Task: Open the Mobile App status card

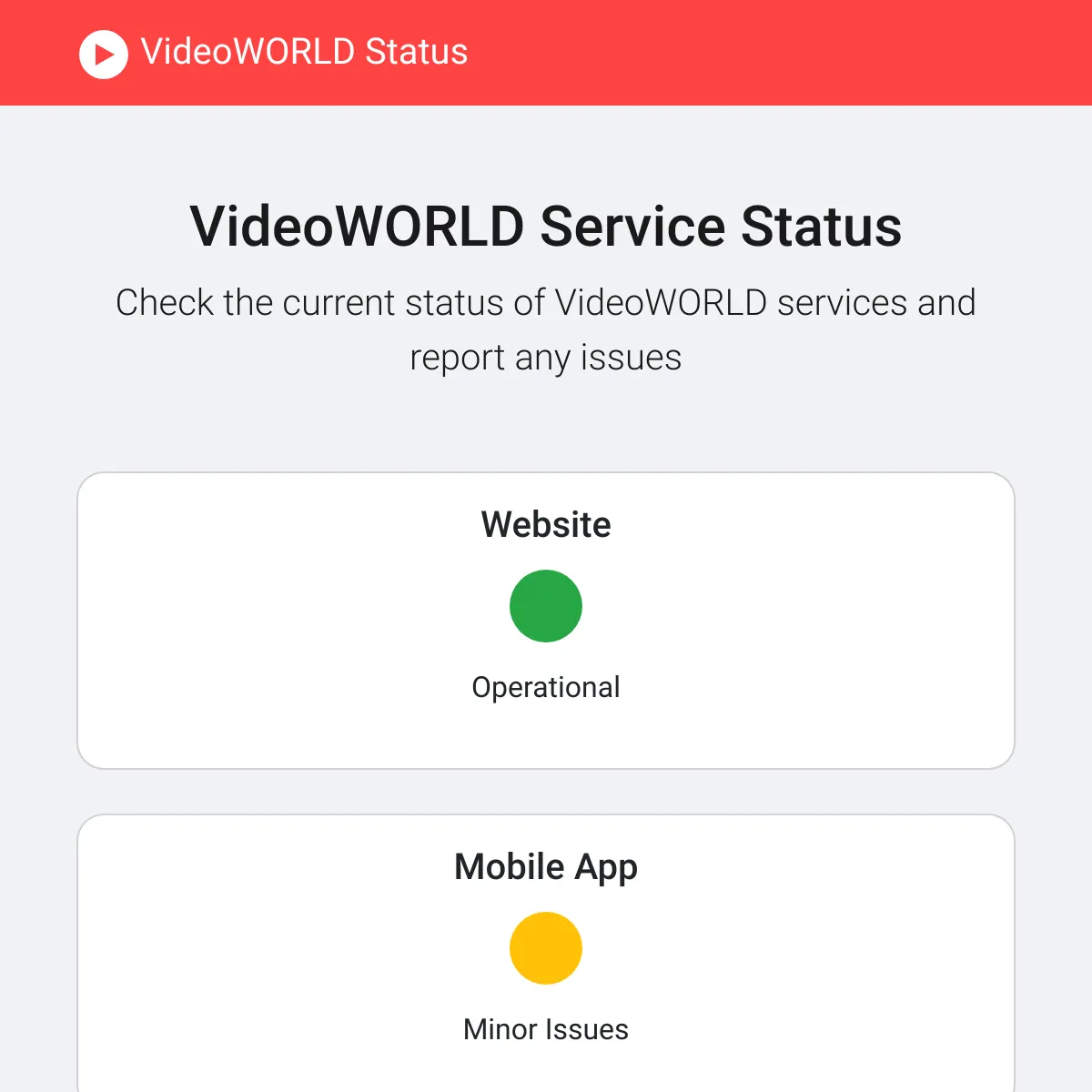Action: 546,953
